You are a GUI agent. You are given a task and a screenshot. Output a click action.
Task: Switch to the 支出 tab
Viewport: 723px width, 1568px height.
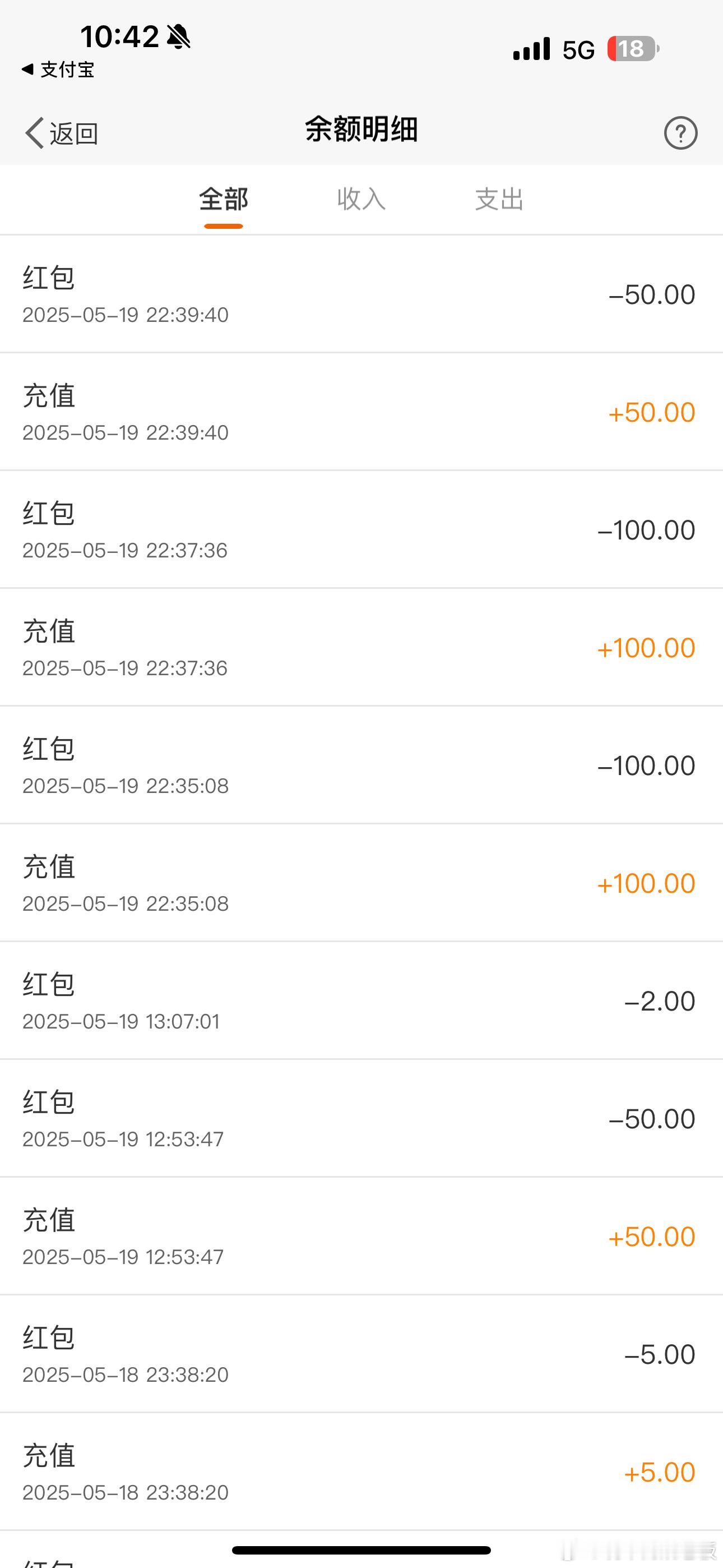(499, 199)
